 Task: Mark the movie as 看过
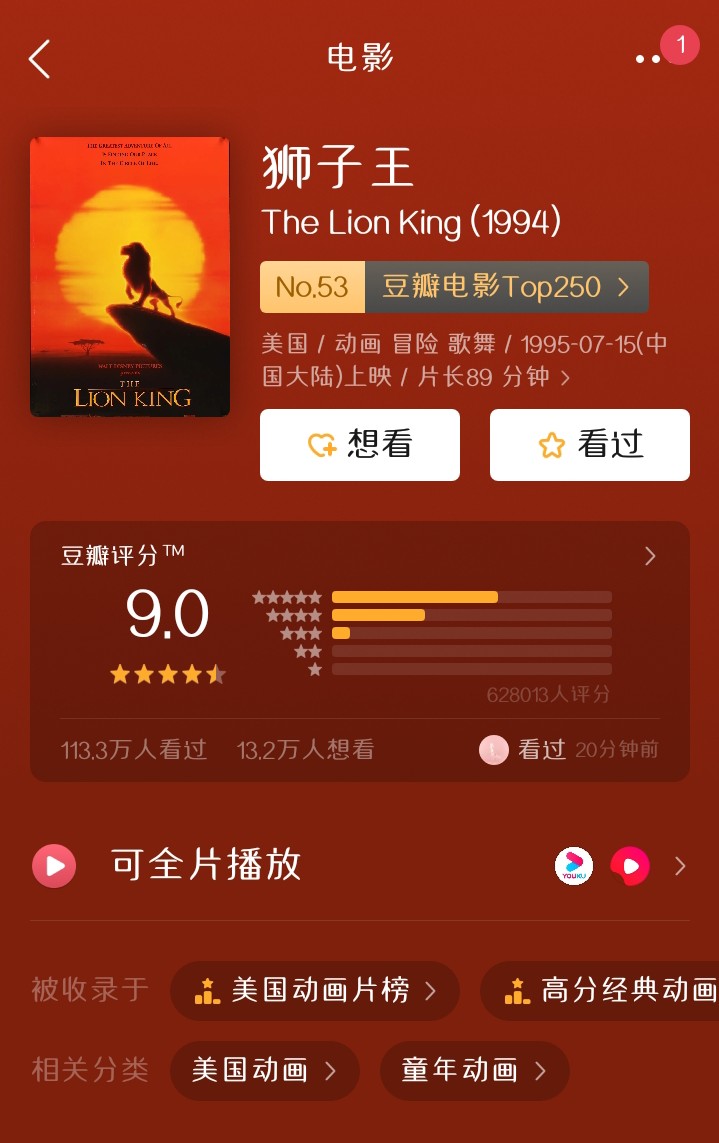coord(590,445)
